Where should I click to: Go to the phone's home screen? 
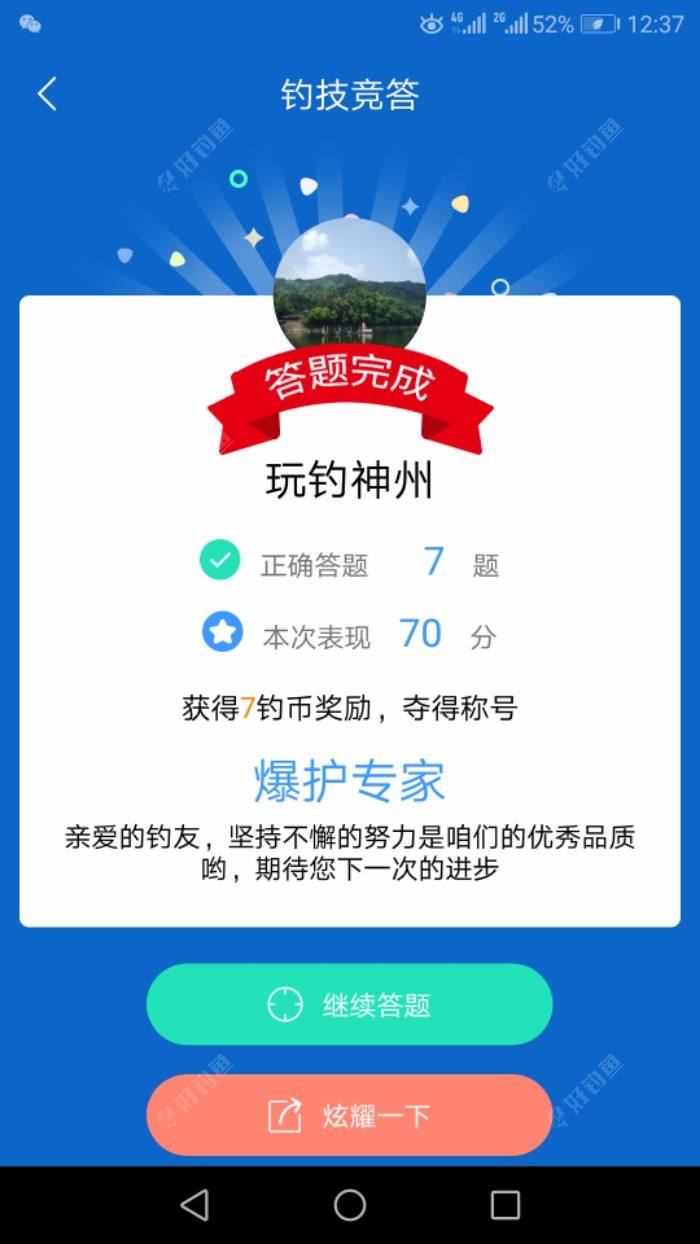[x=350, y=1205]
